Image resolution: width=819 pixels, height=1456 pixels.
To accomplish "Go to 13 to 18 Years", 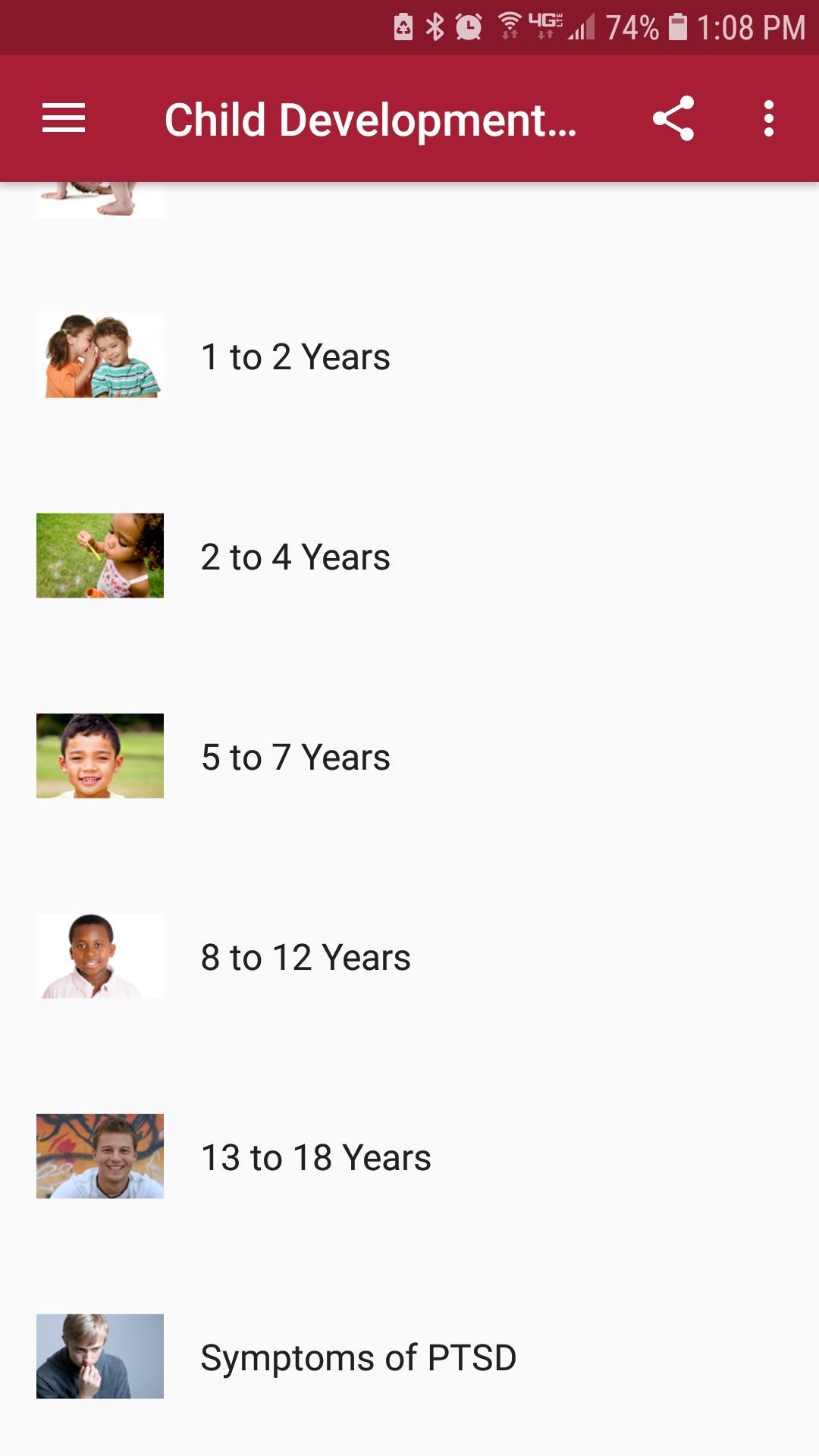I will point(315,1157).
